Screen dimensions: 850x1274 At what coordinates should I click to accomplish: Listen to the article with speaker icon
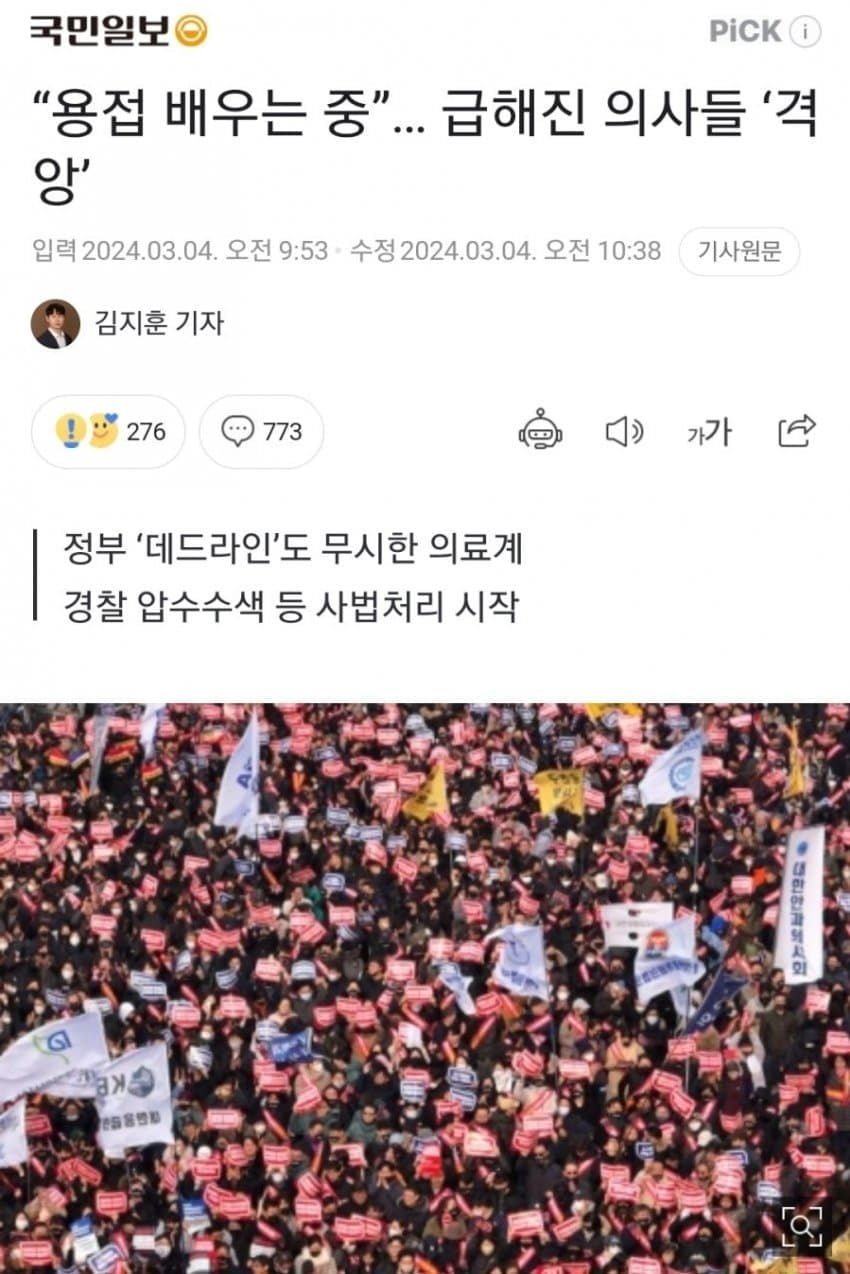pos(625,432)
